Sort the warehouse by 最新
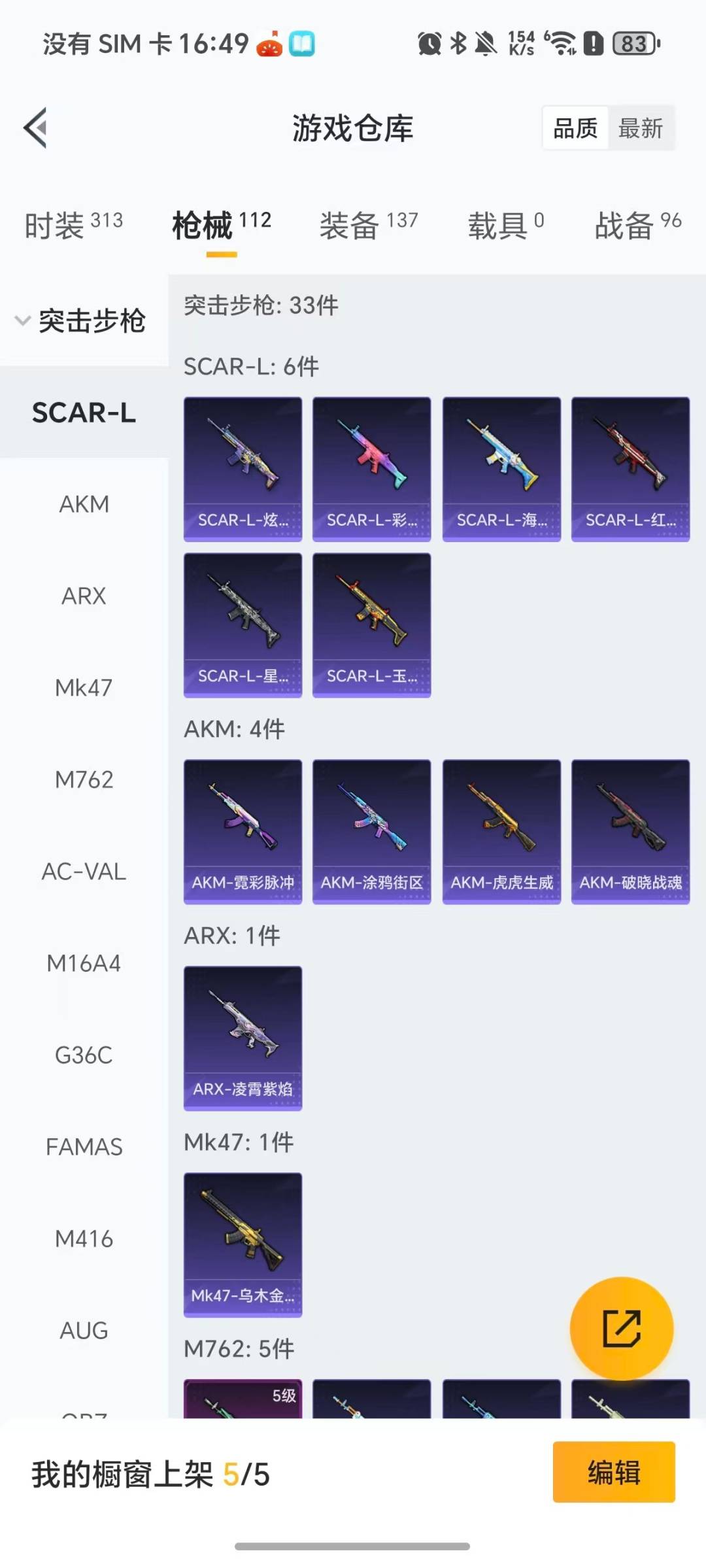Viewport: 706px width, 1568px height. pos(641,128)
